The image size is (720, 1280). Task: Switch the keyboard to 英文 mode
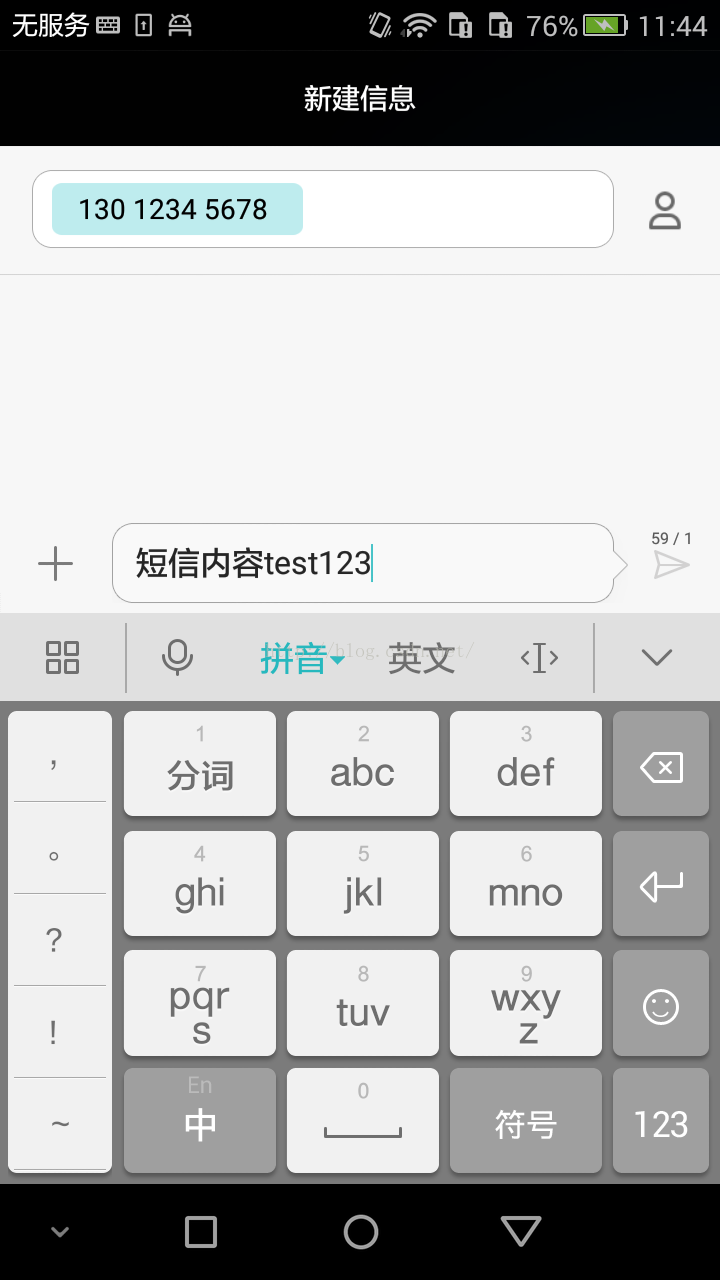point(421,658)
